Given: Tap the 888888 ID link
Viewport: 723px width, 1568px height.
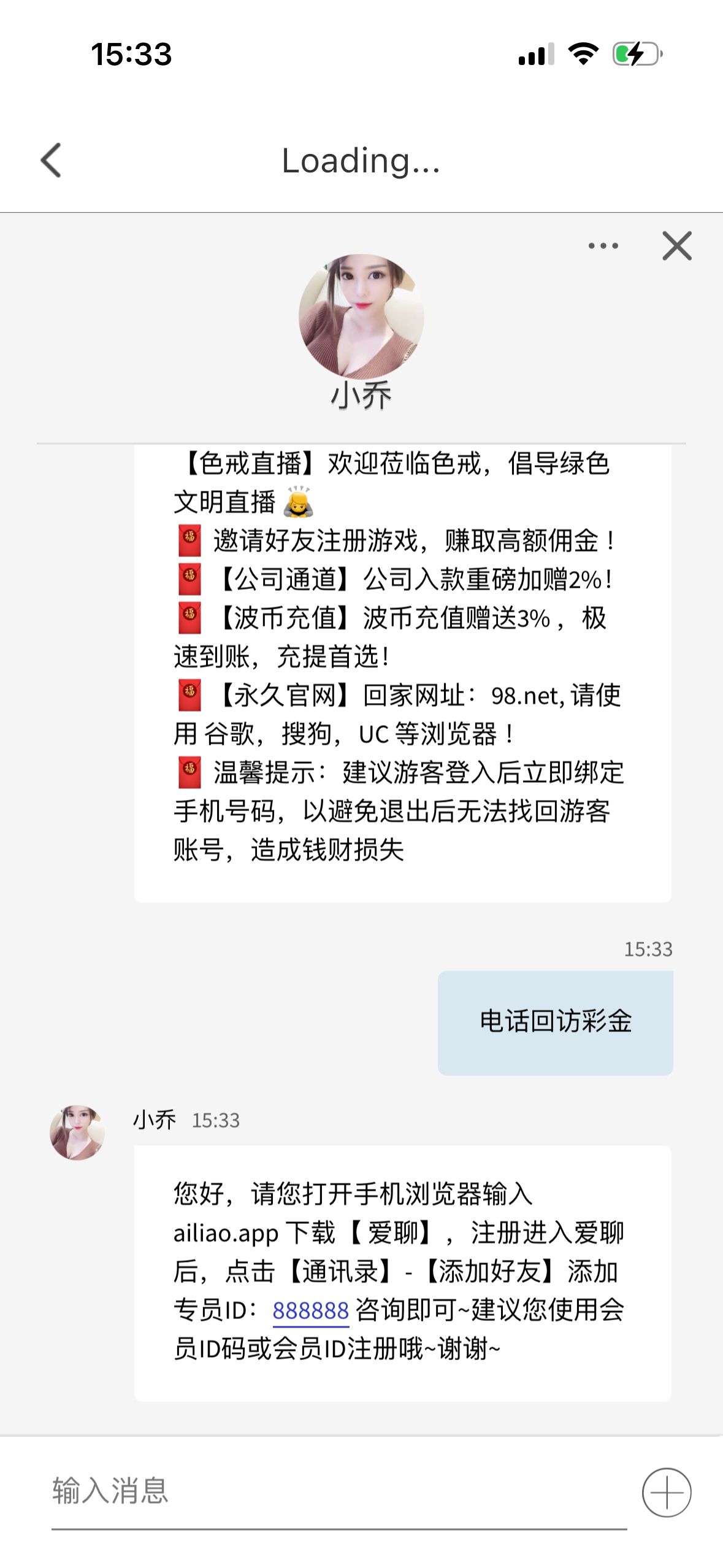Looking at the screenshot, I should pos(310,1310).
